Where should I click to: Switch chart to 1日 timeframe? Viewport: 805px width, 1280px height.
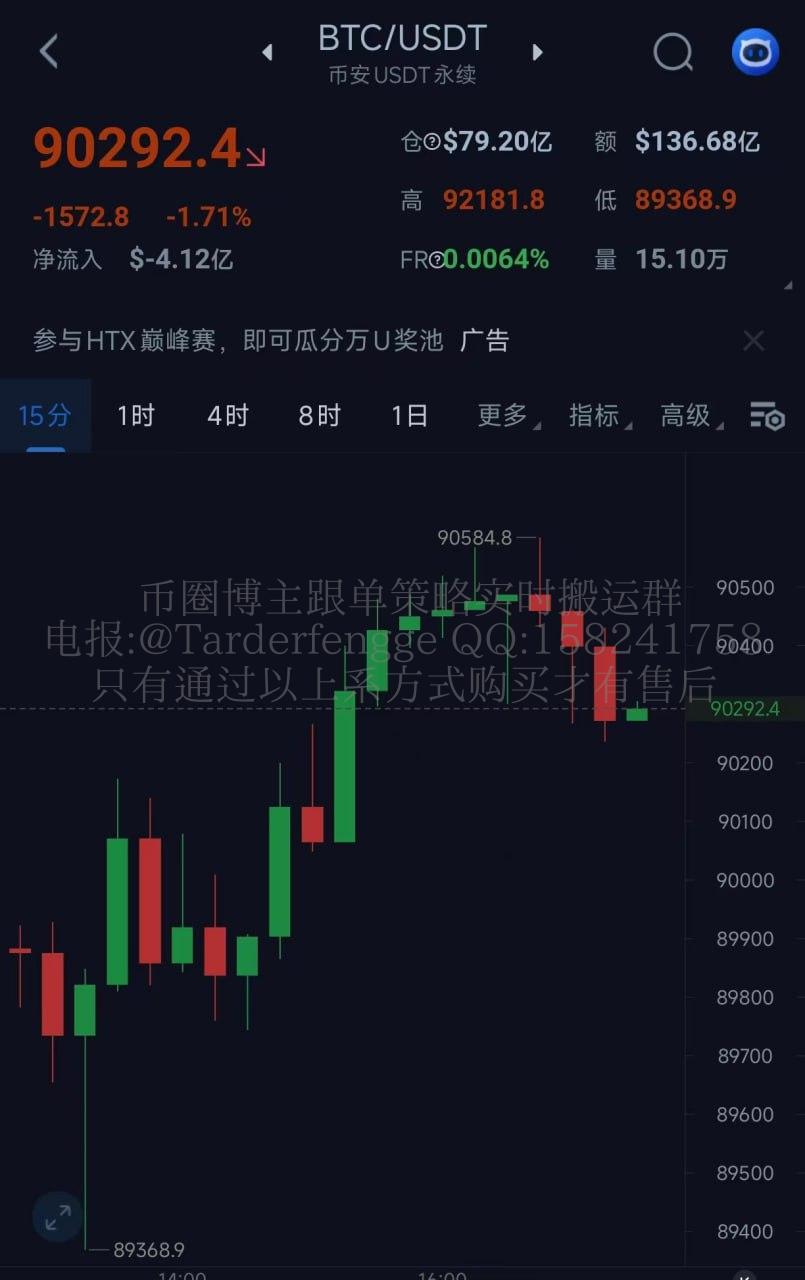tap(409, 415)
